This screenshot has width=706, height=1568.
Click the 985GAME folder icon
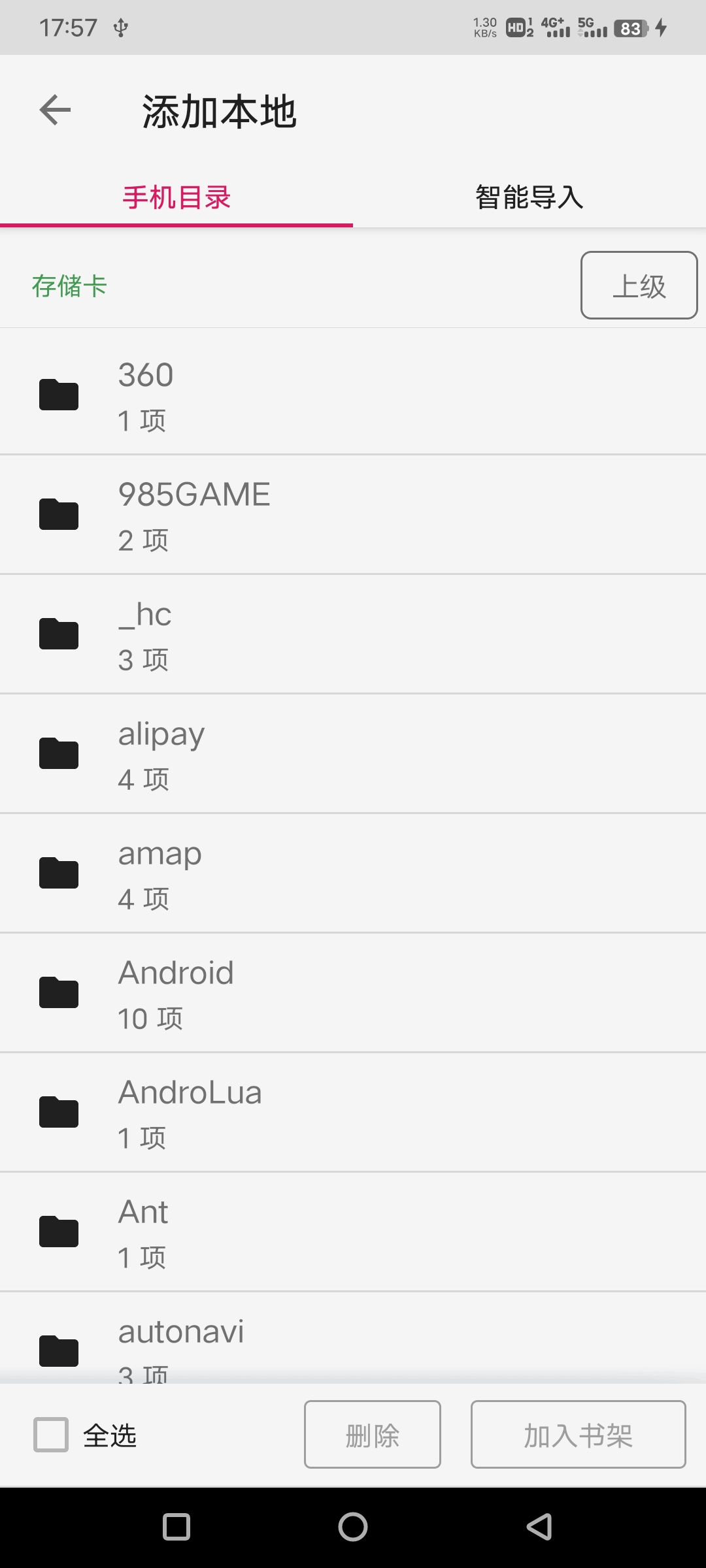coord(59,513)
